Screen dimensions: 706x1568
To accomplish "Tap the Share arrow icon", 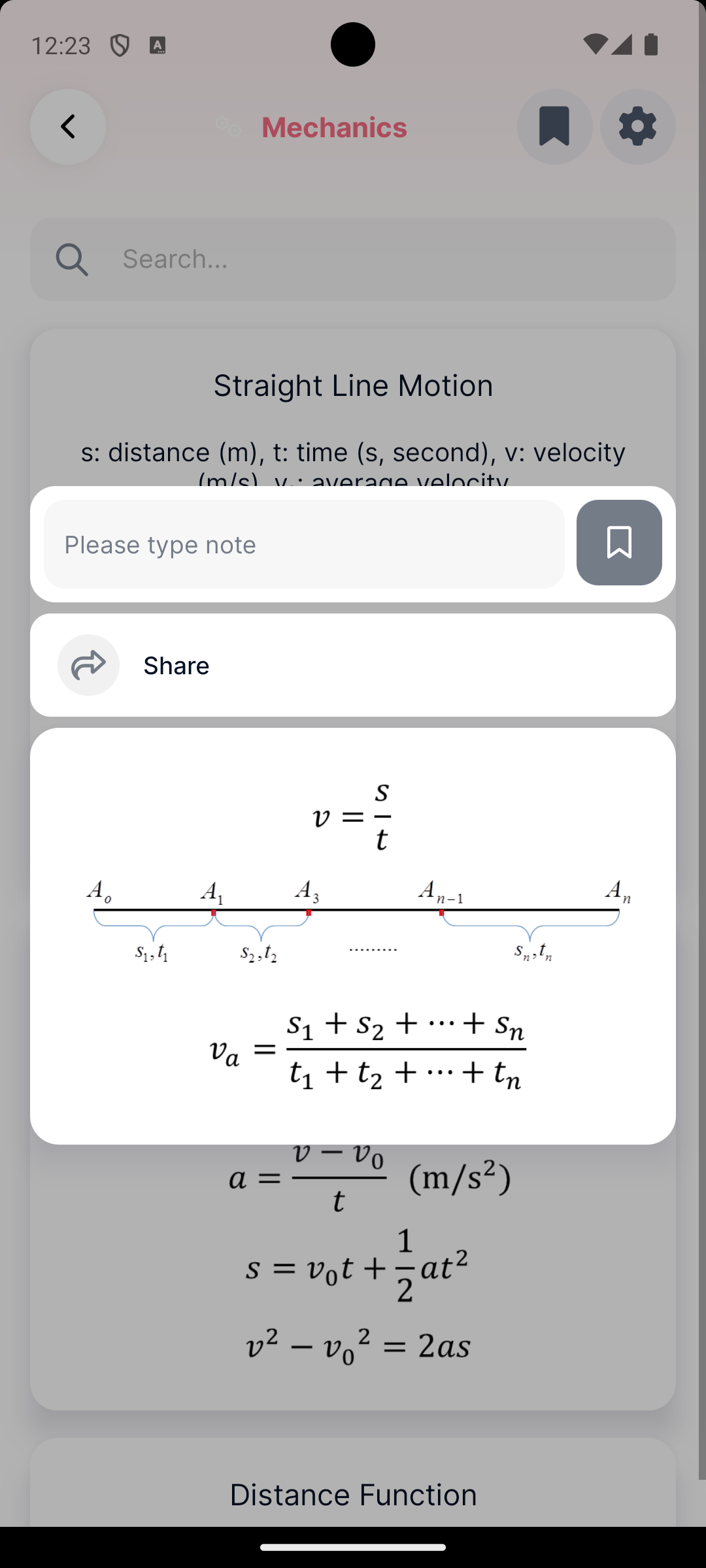I will tap(89, 665).
